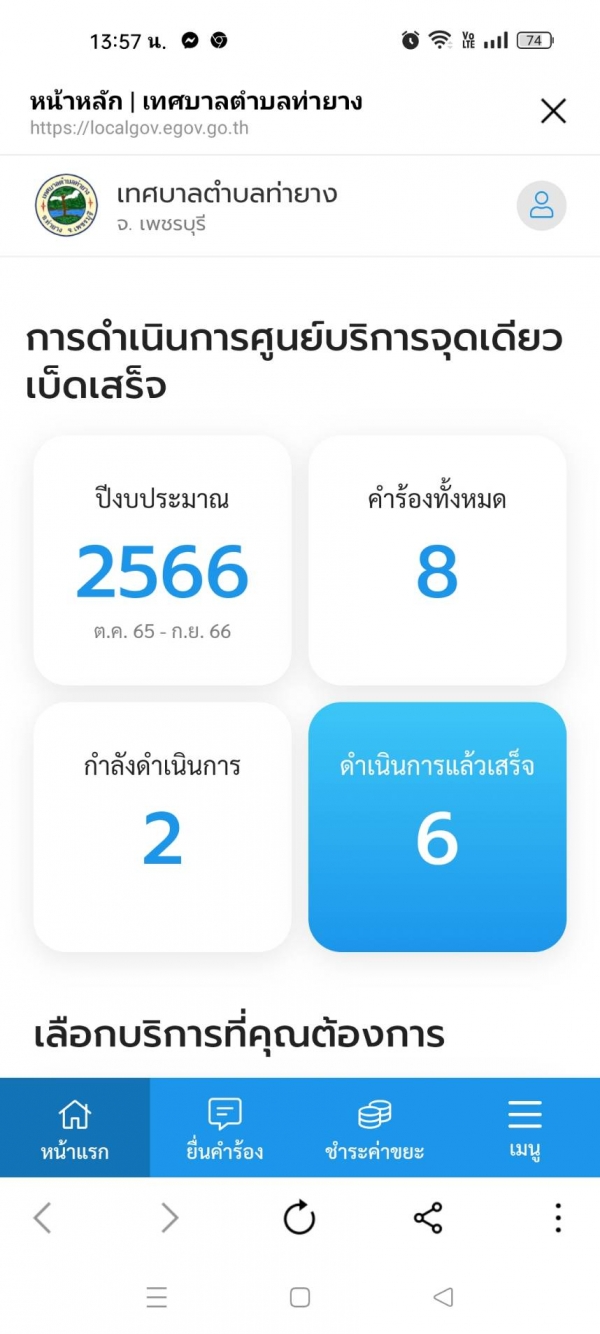Tap the system home button

pyautogui.click(x=300, y=1297)
